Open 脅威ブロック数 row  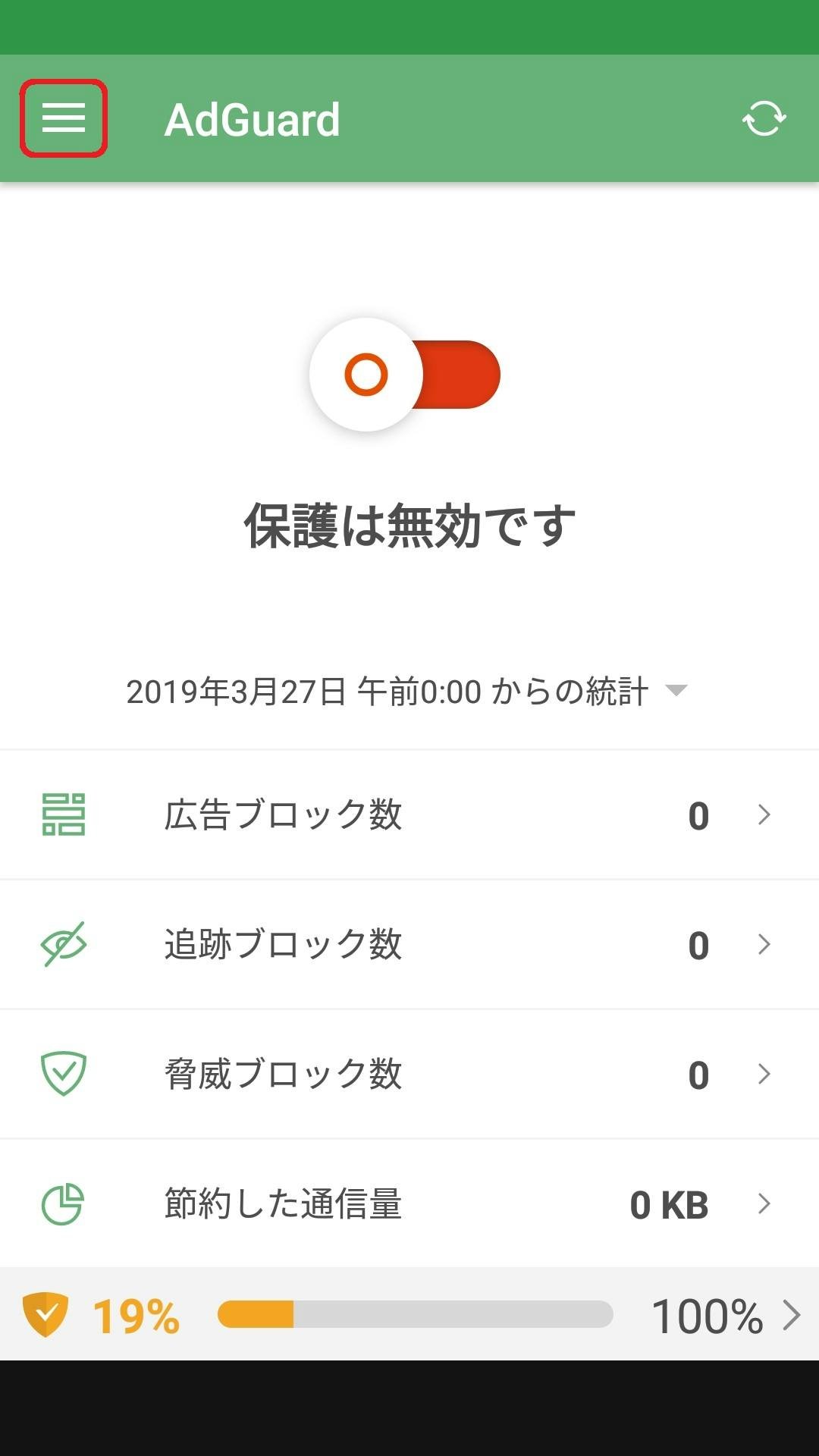[409, 1075]
